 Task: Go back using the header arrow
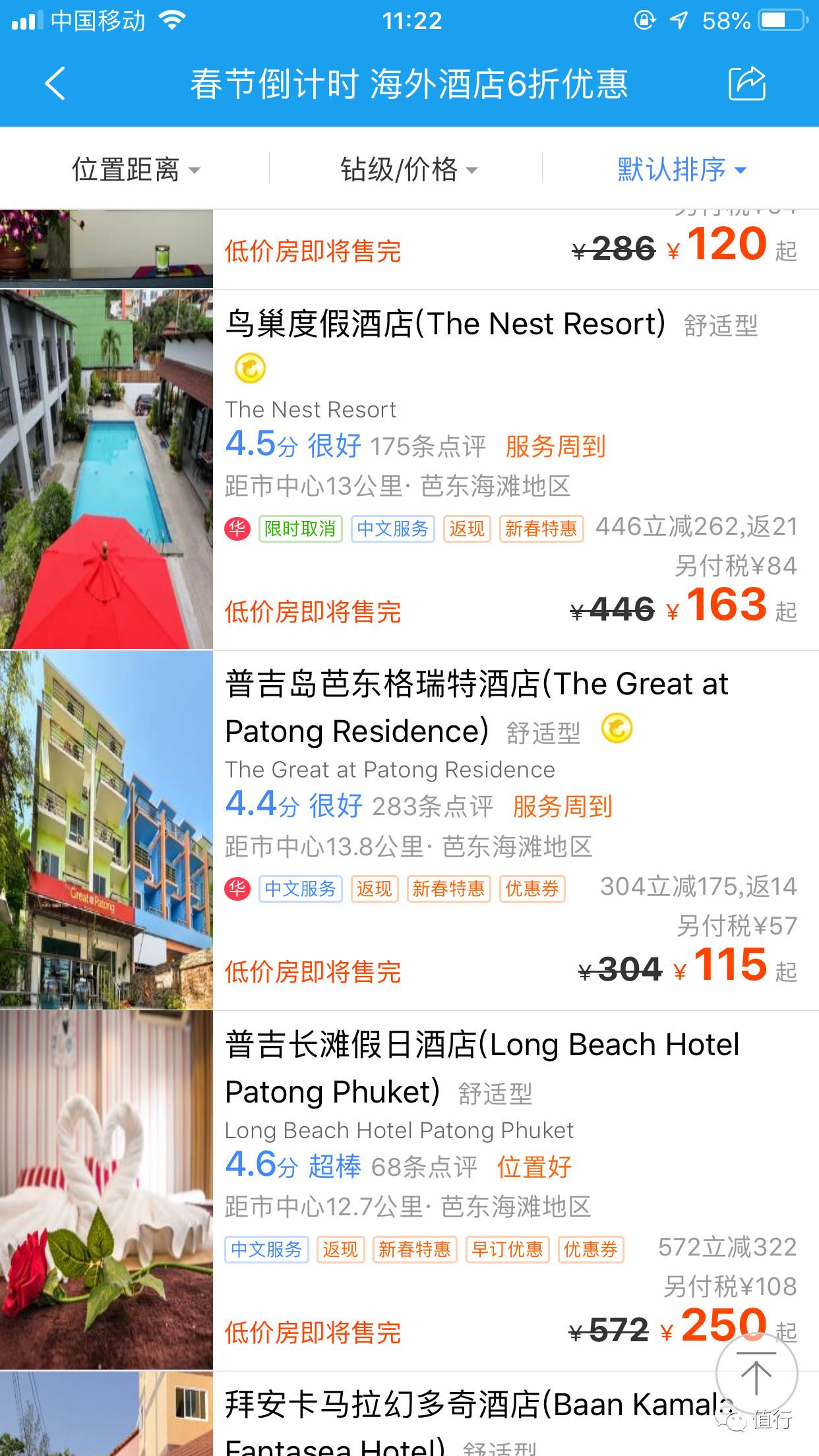[55, 84]
